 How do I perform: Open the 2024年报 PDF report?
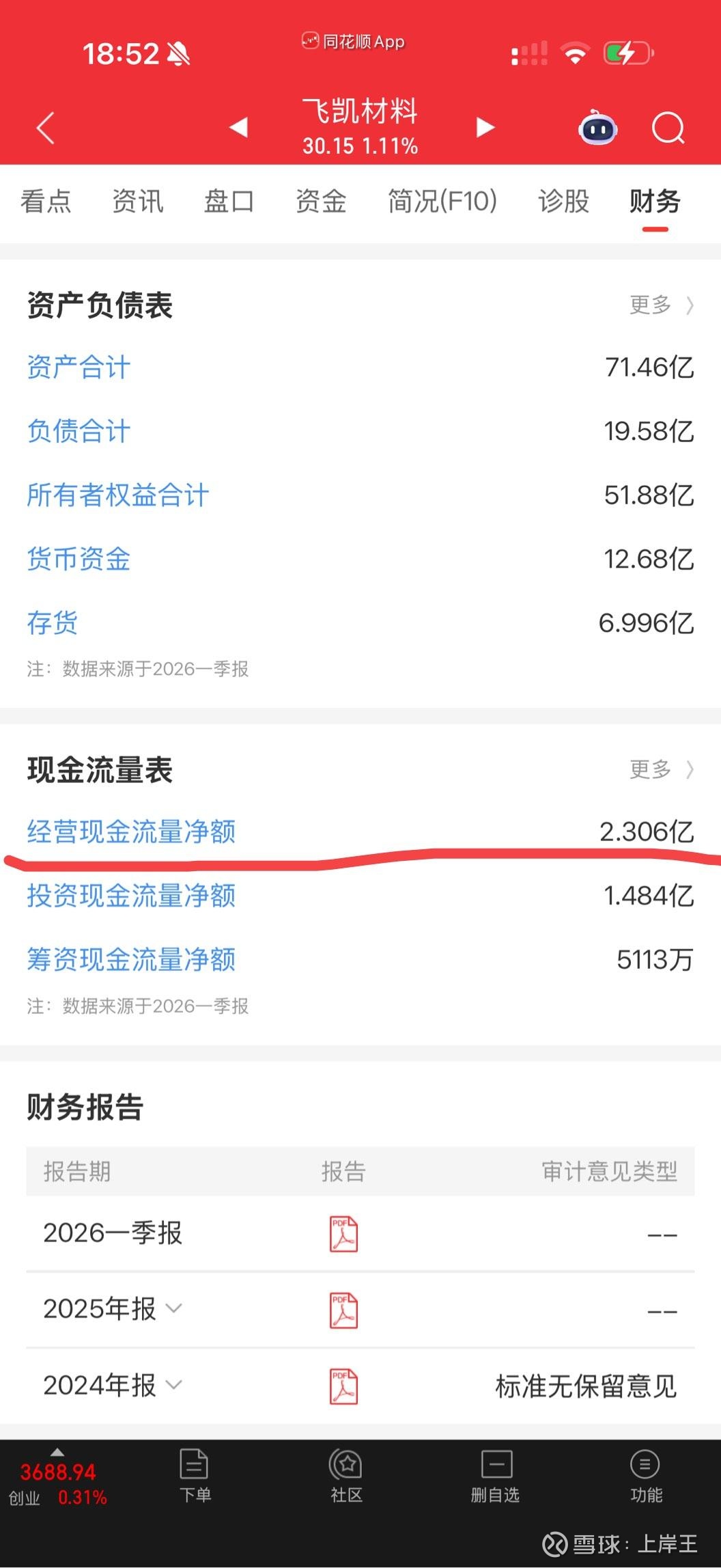coord(343,1386)
